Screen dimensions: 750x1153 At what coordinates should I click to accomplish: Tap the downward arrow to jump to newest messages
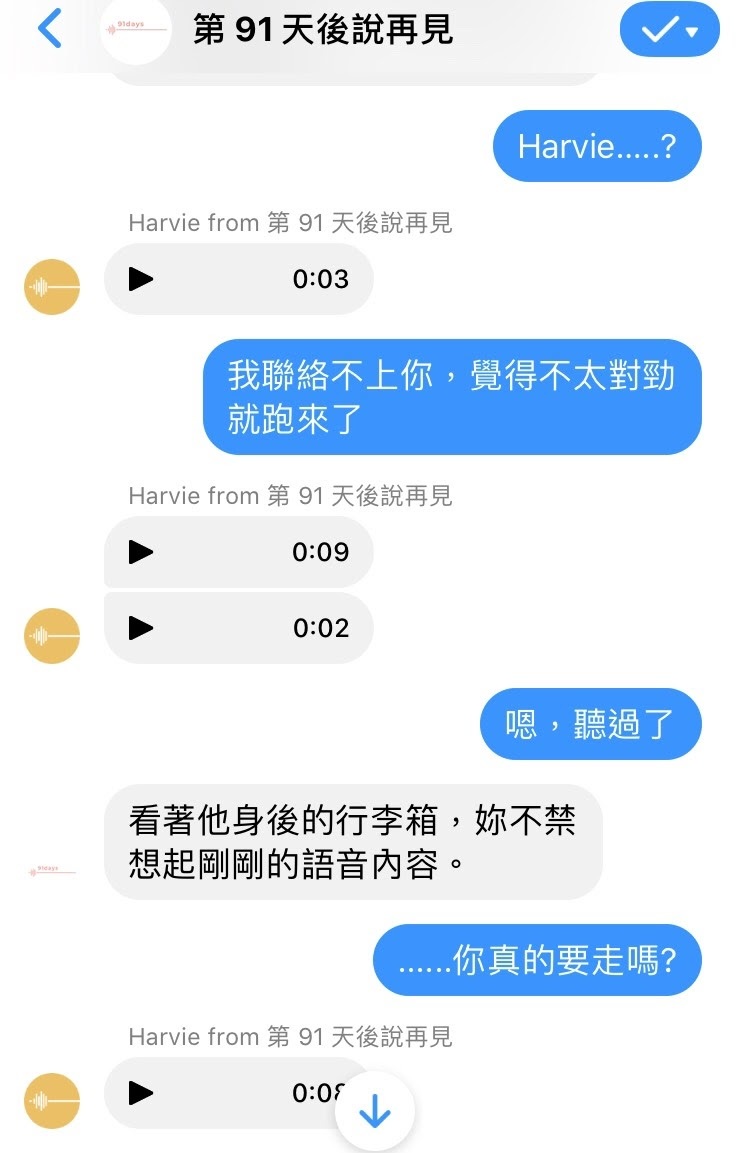[374, 1110]
